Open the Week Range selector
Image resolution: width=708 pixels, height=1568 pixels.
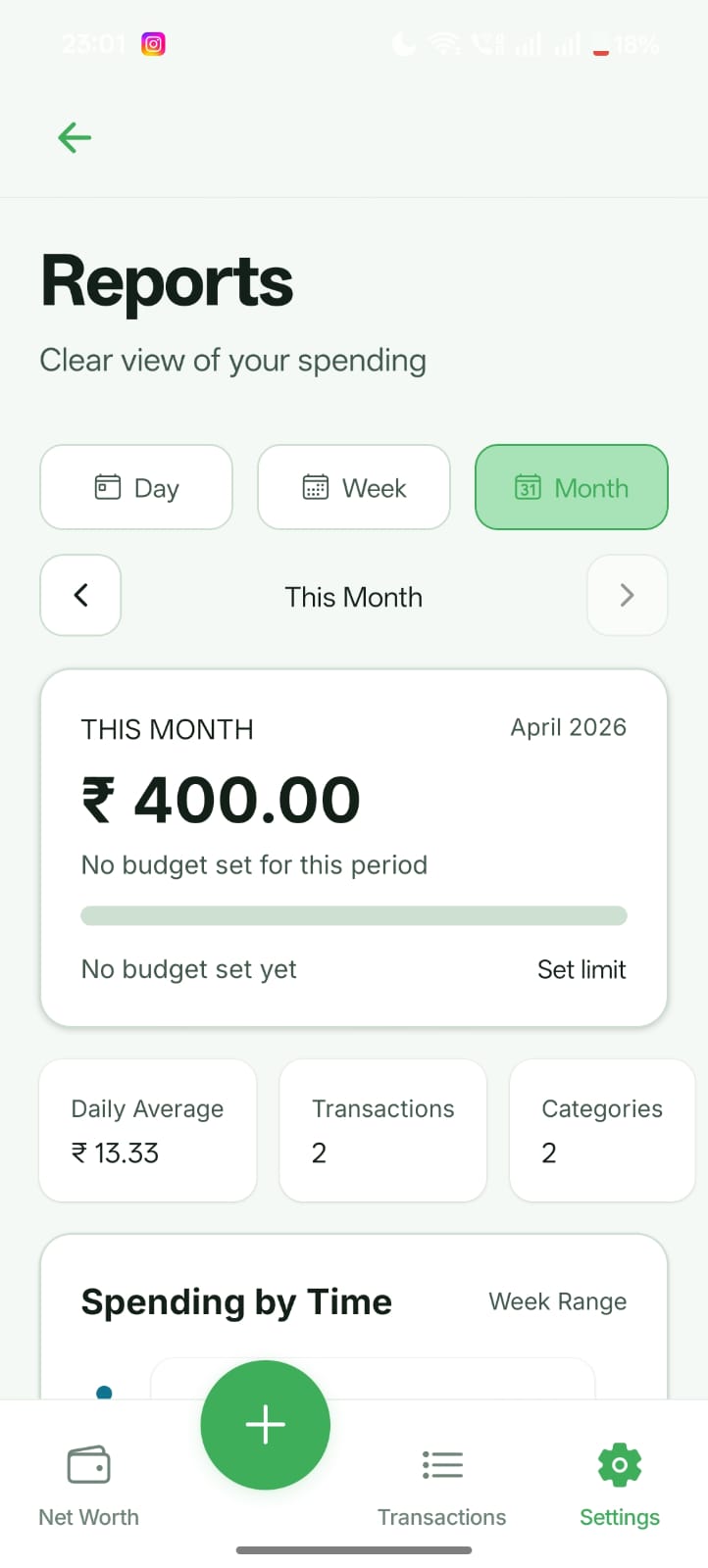(x=557, y=1301)
